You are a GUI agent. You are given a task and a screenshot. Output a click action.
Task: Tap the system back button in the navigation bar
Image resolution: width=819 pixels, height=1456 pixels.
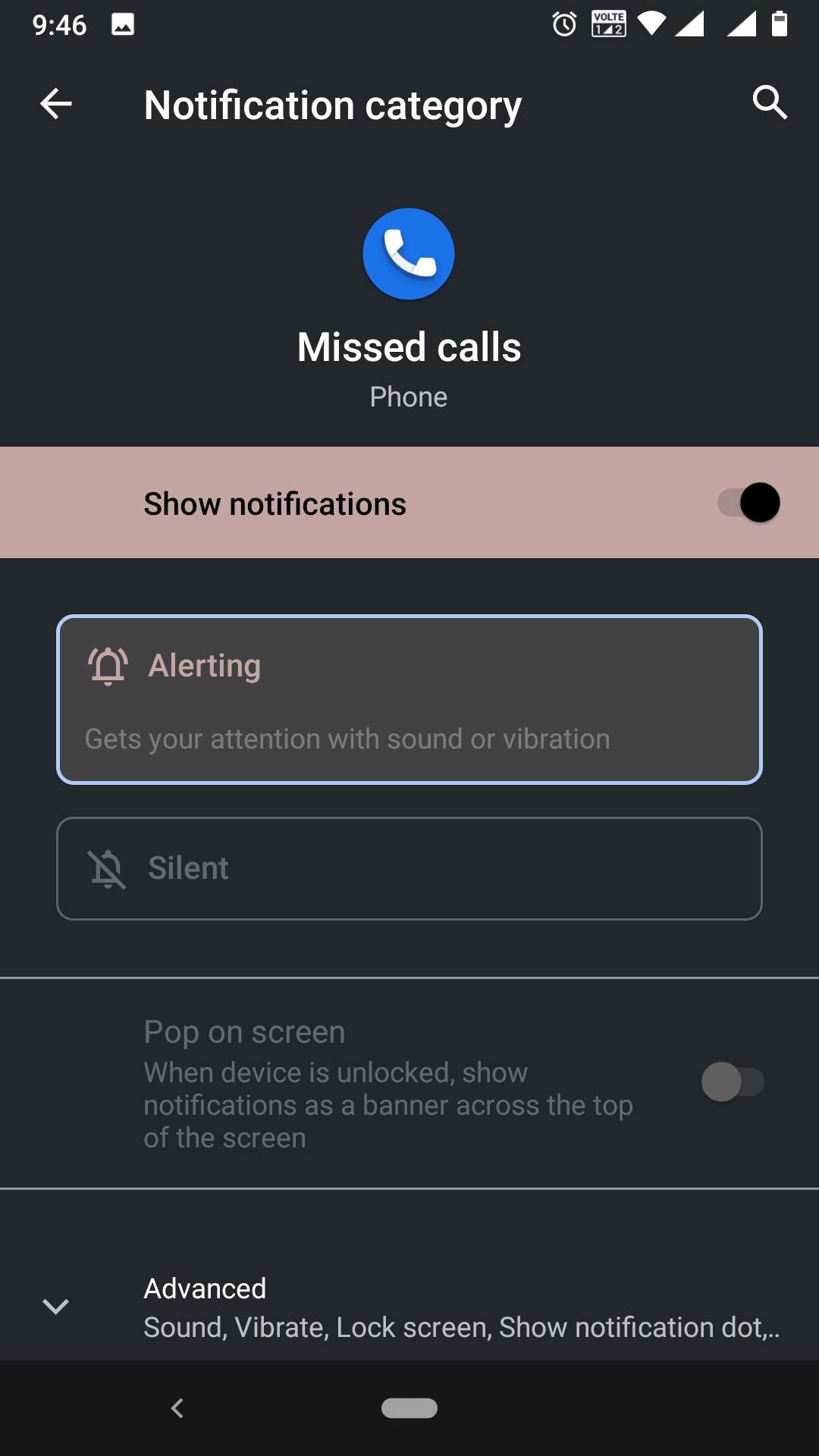click(177, 1408)
